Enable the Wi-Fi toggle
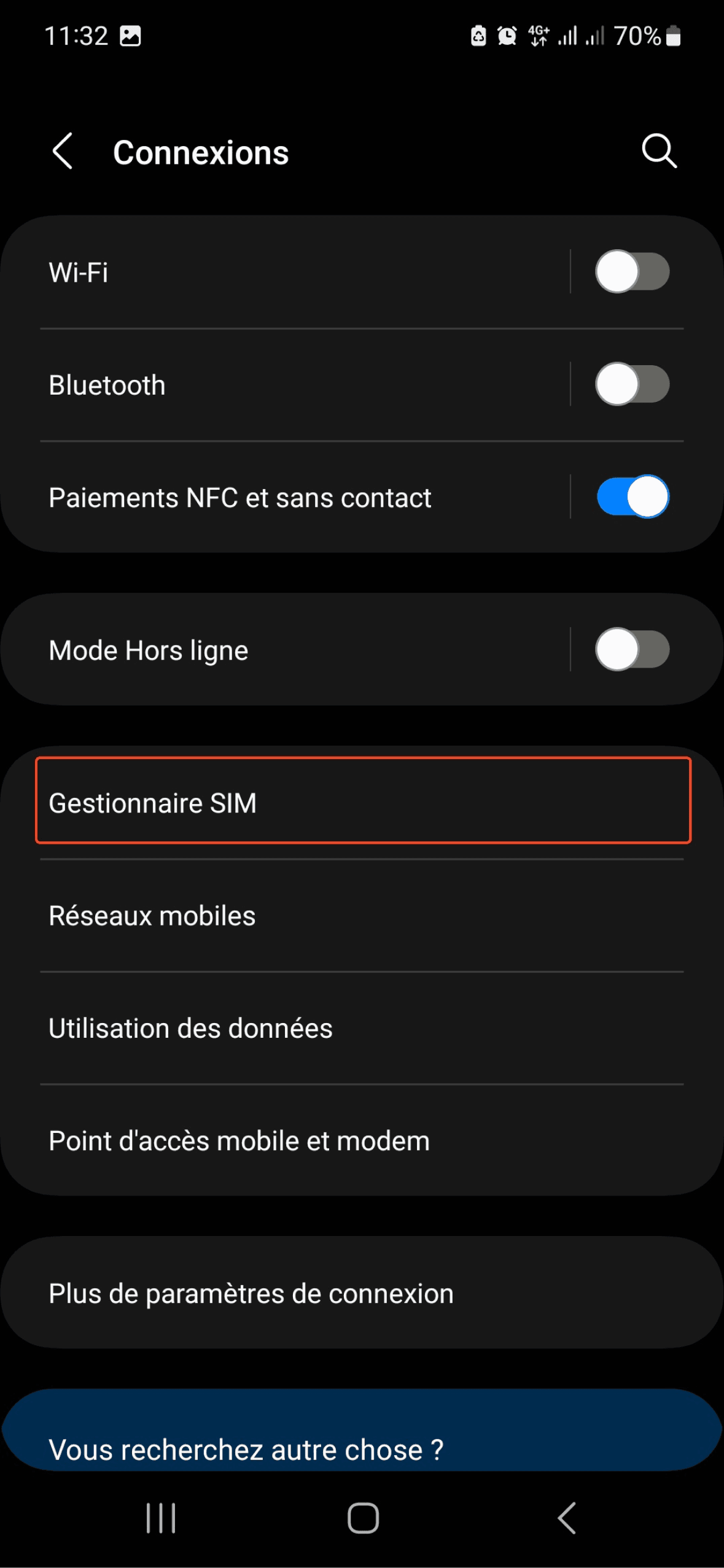The width and height of the screenshot is (724, 1568). pyautogui.click(x=632, y=272)
